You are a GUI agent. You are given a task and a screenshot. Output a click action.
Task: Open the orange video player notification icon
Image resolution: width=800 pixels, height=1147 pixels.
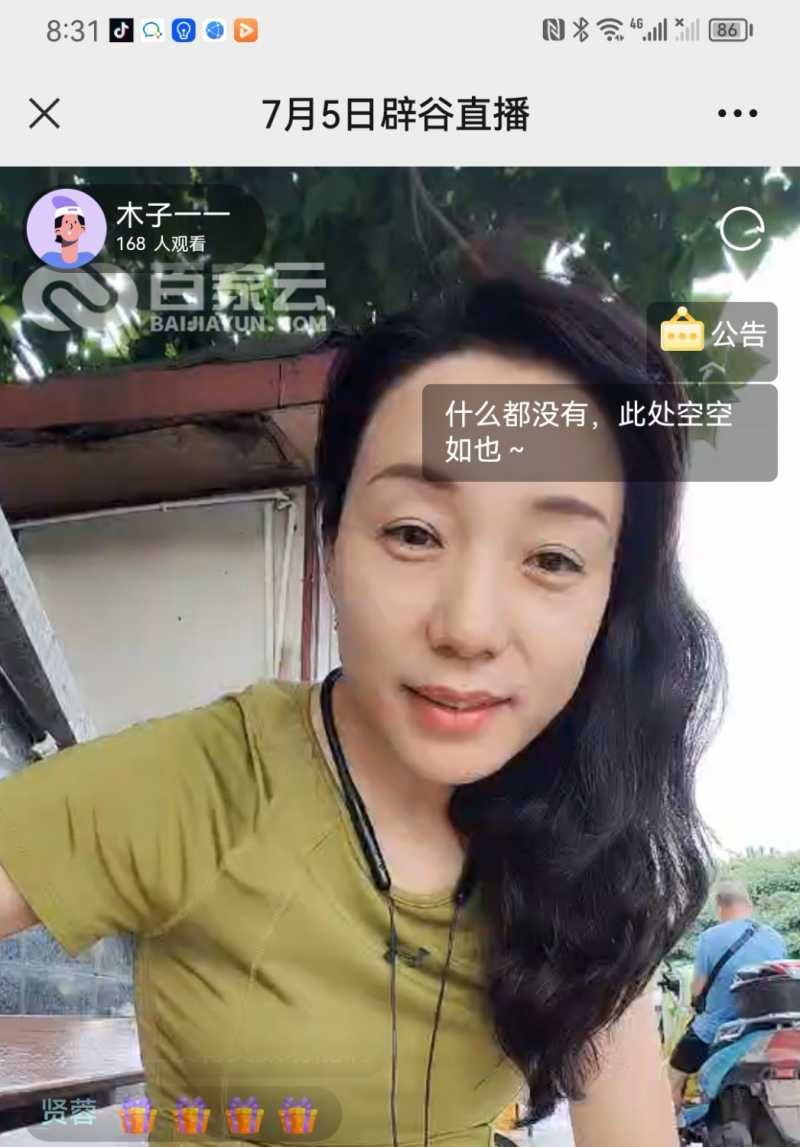245,31
